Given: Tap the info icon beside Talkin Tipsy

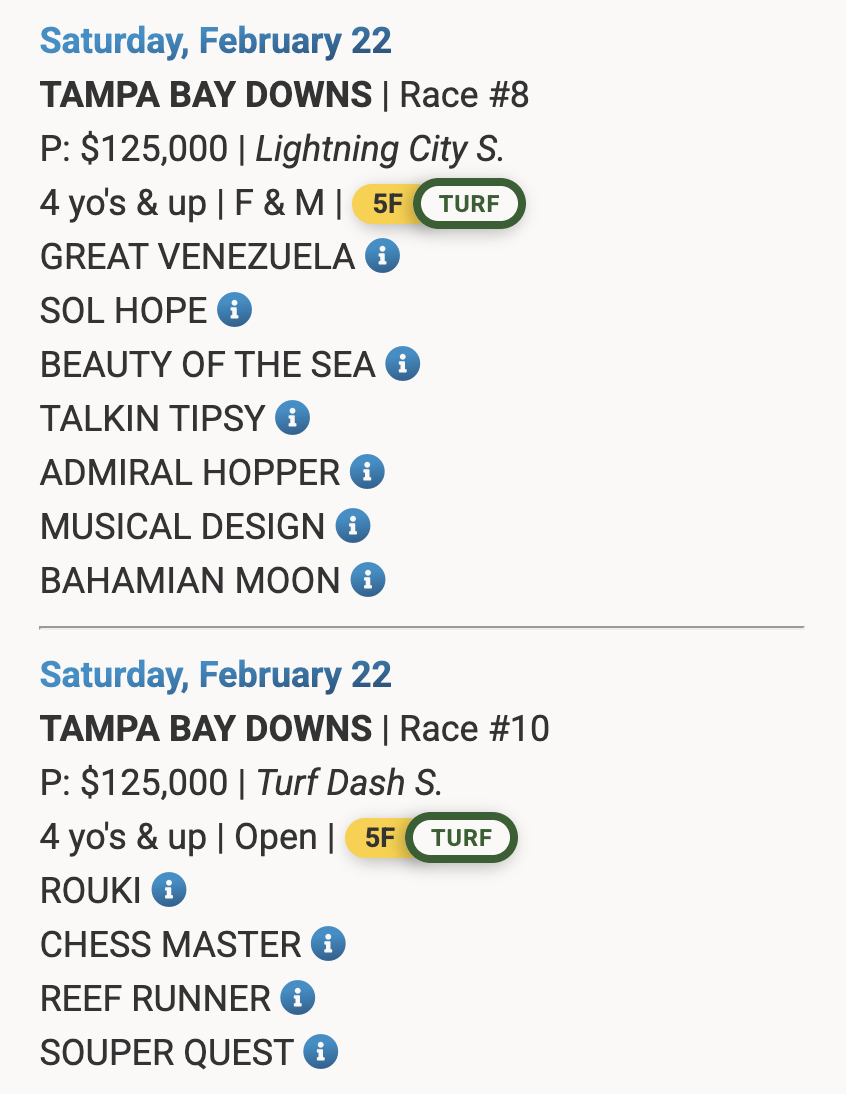Looking at the screenshot, I should pyautogui.click(x=292, y=418).
